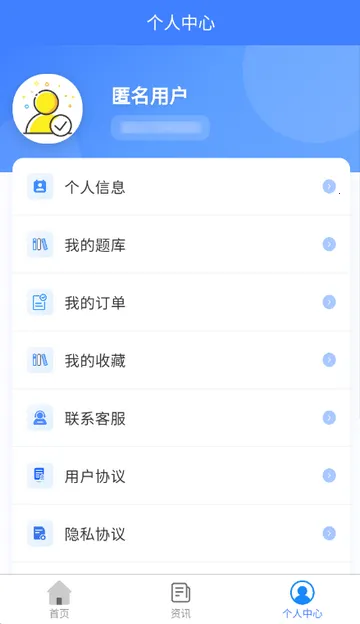Switch to the 资讯 tab
The height and width of the screenshot is (624, 360).
181,600
